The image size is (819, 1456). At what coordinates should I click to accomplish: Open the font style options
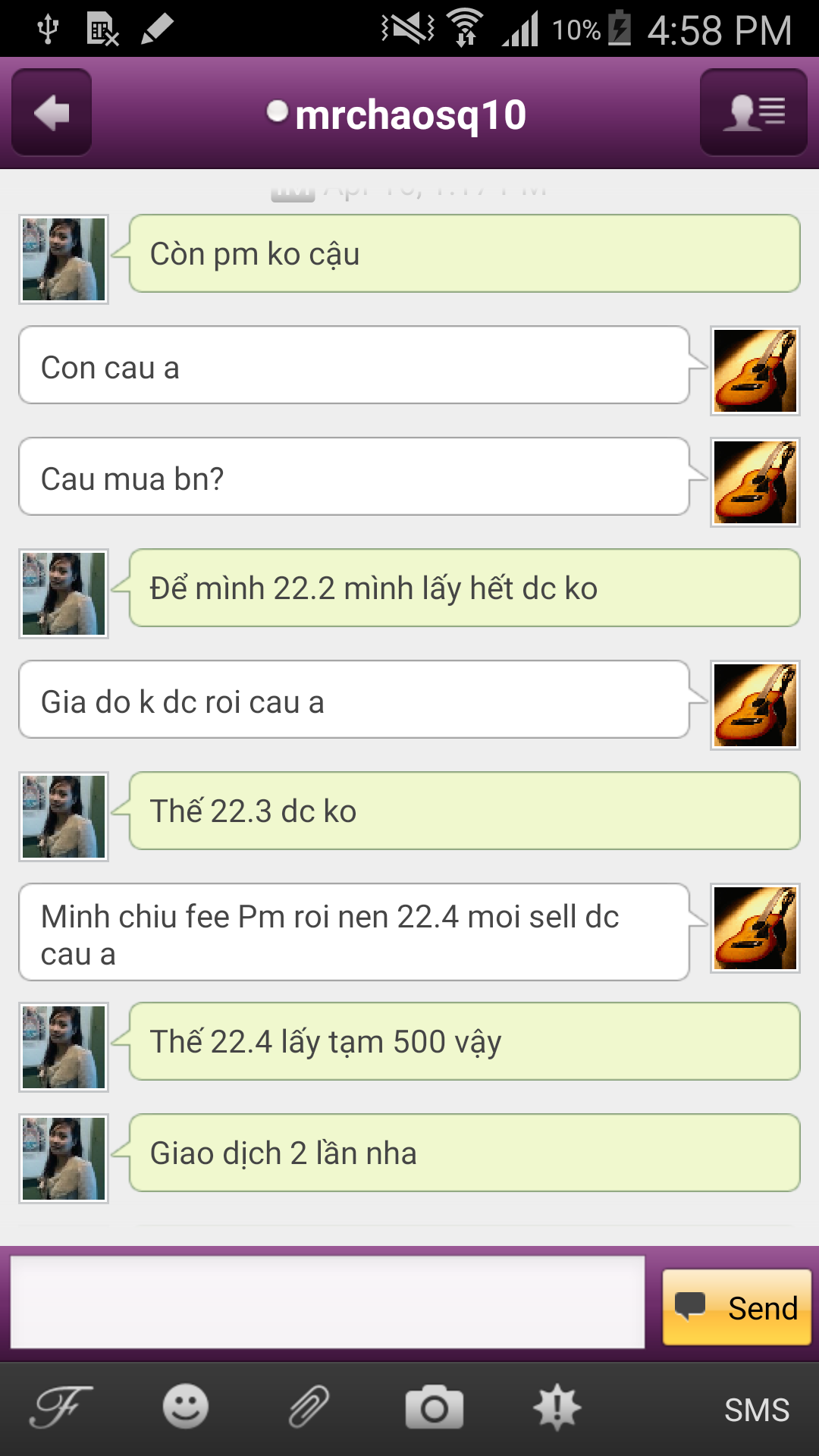point(61,1407)
